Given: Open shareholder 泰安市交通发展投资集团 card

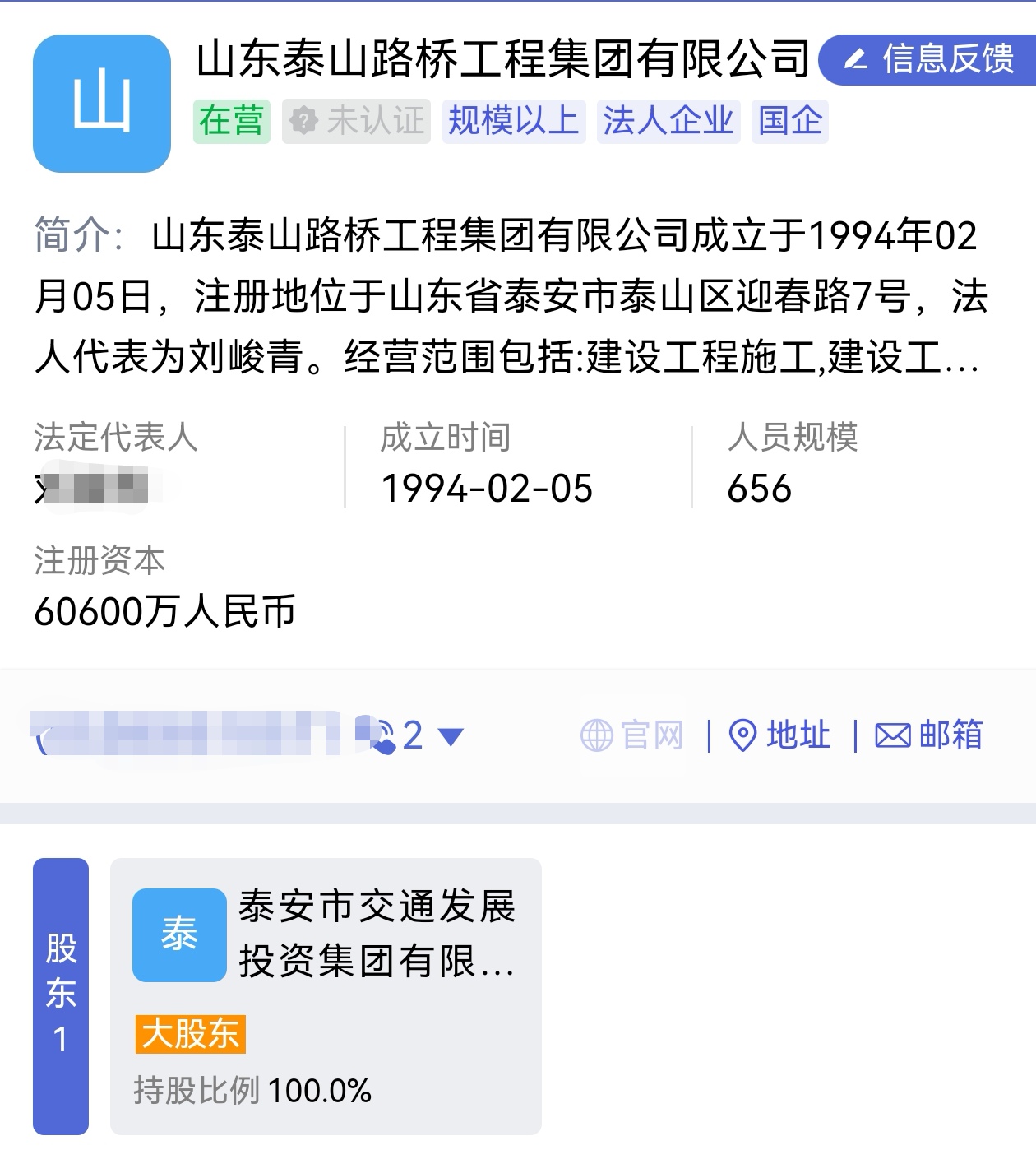Looking at the screenshot, I should pos(326,995).
